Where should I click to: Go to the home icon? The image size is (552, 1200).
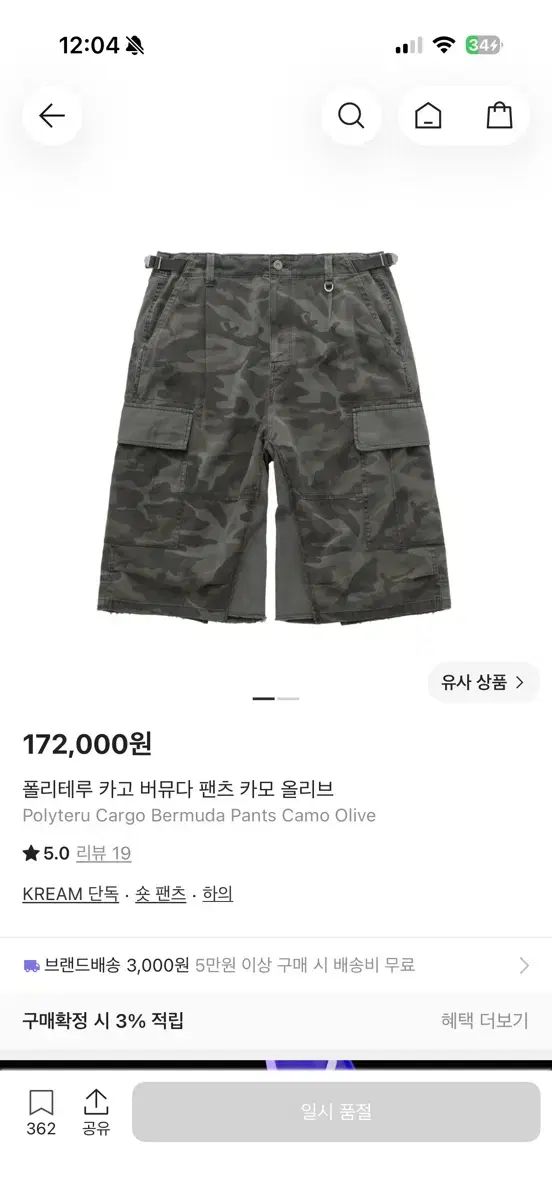(x=428, y=116)
